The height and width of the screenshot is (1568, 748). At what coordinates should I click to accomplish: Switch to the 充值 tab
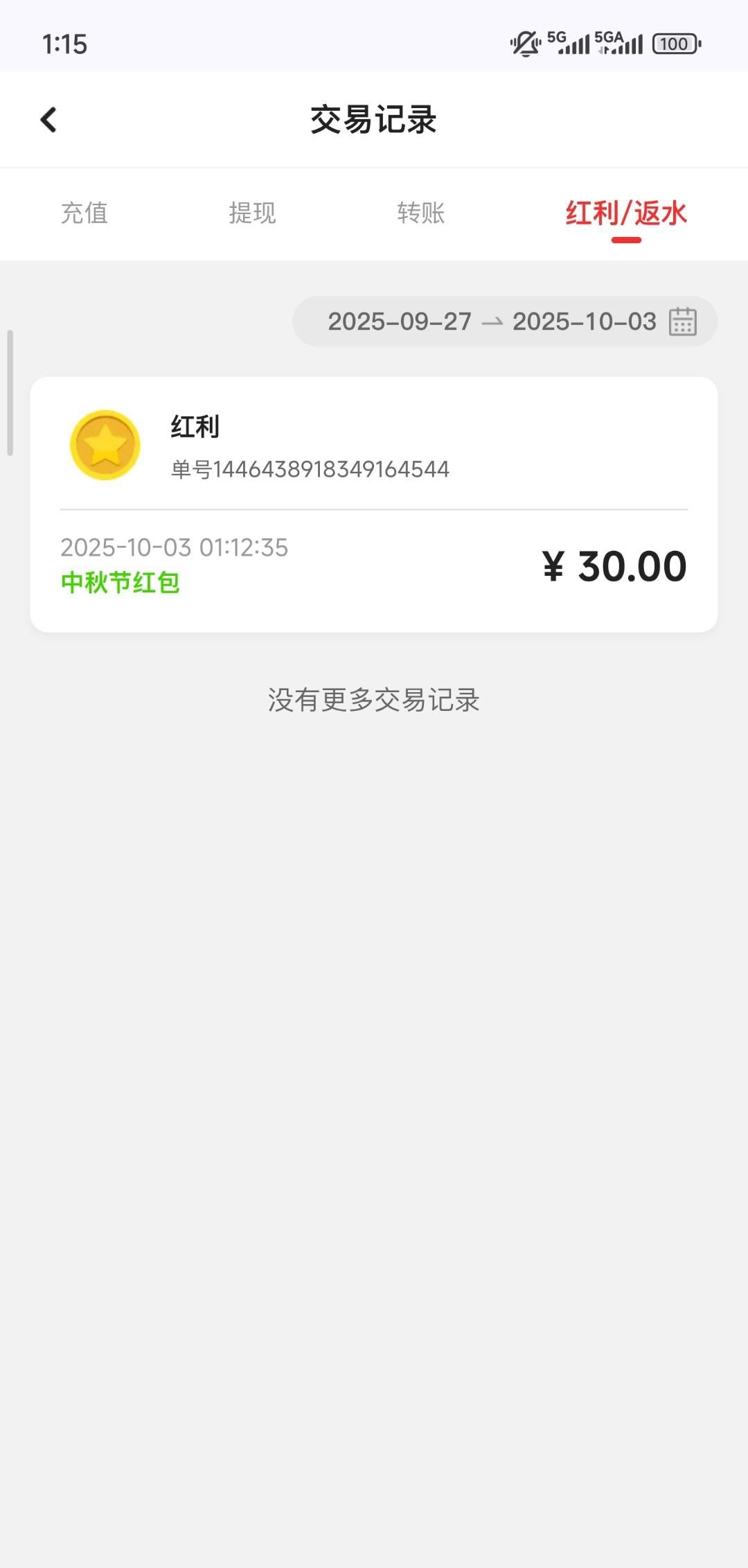(84, 213)
